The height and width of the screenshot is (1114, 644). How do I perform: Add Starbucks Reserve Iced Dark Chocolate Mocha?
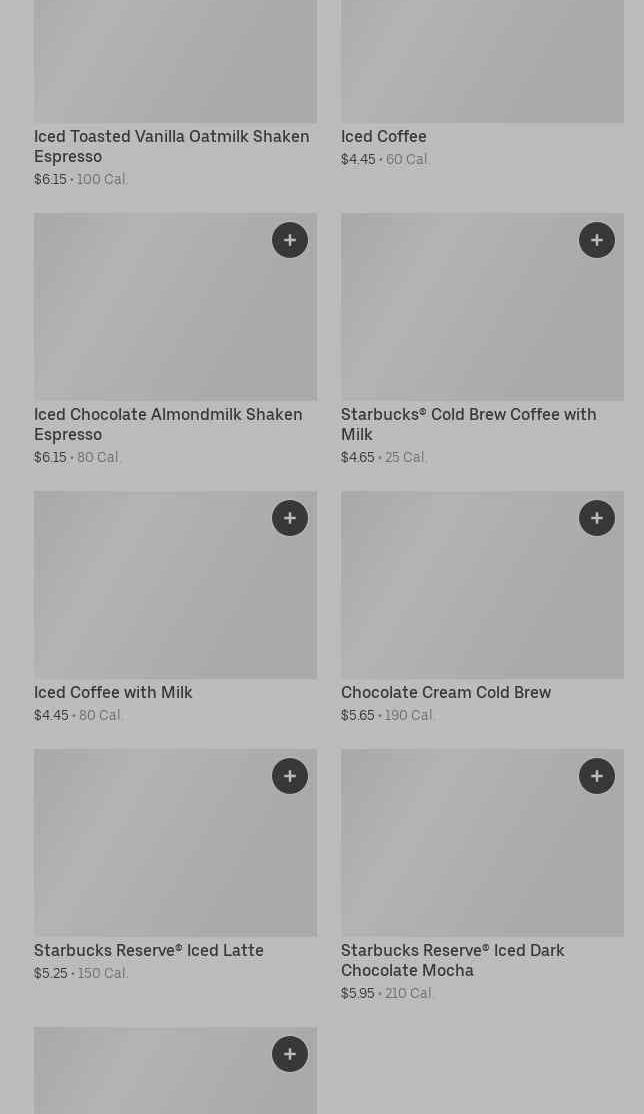click(597, 776)
